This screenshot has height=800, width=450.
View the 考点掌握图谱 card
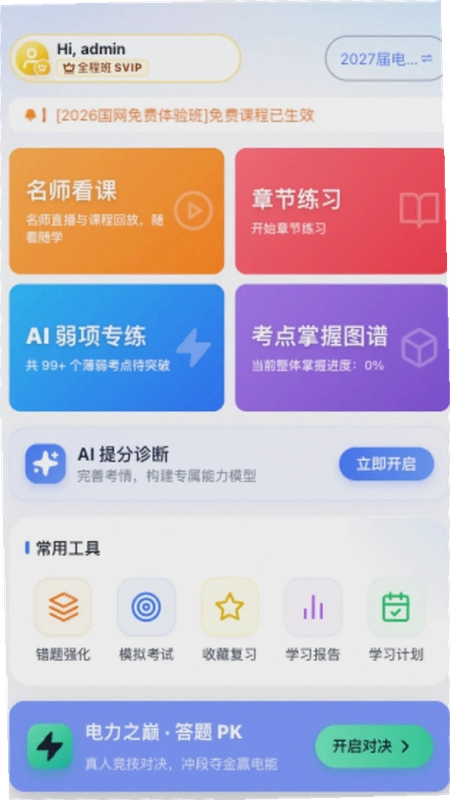[342, 347]
